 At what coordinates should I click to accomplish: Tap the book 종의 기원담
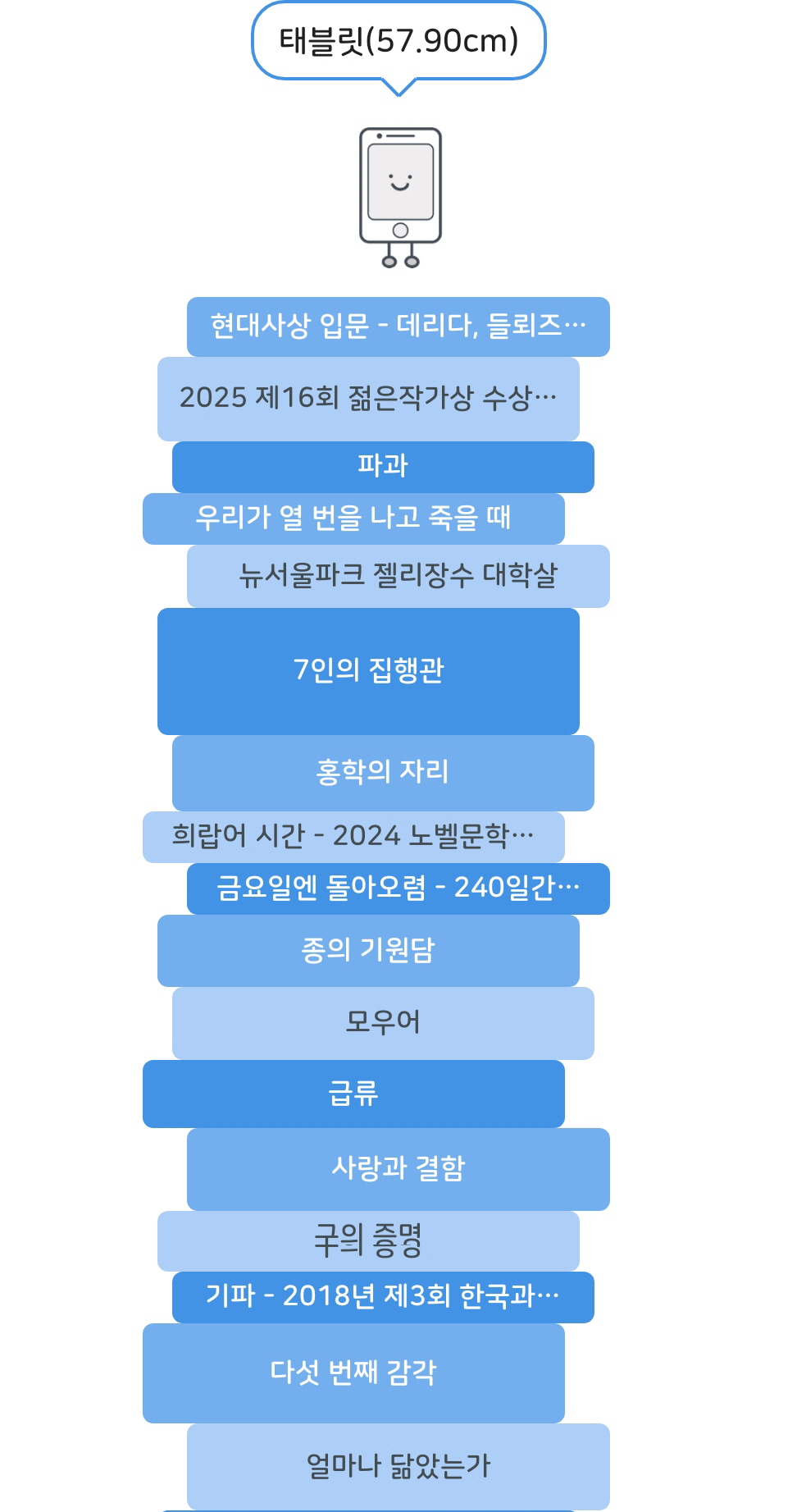coord(368,950)
